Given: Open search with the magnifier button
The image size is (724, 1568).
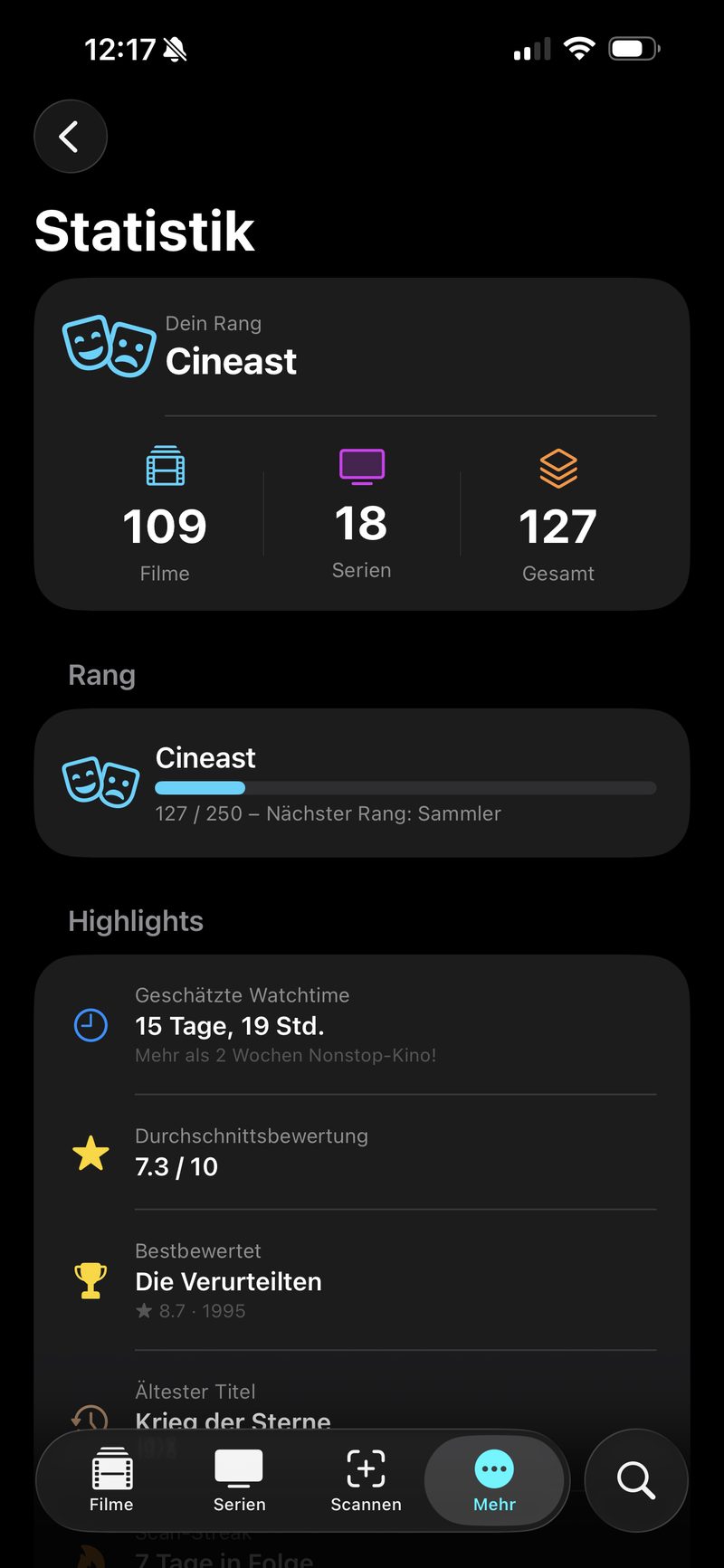Looking at the screenshot, I should pos(635,1480).
